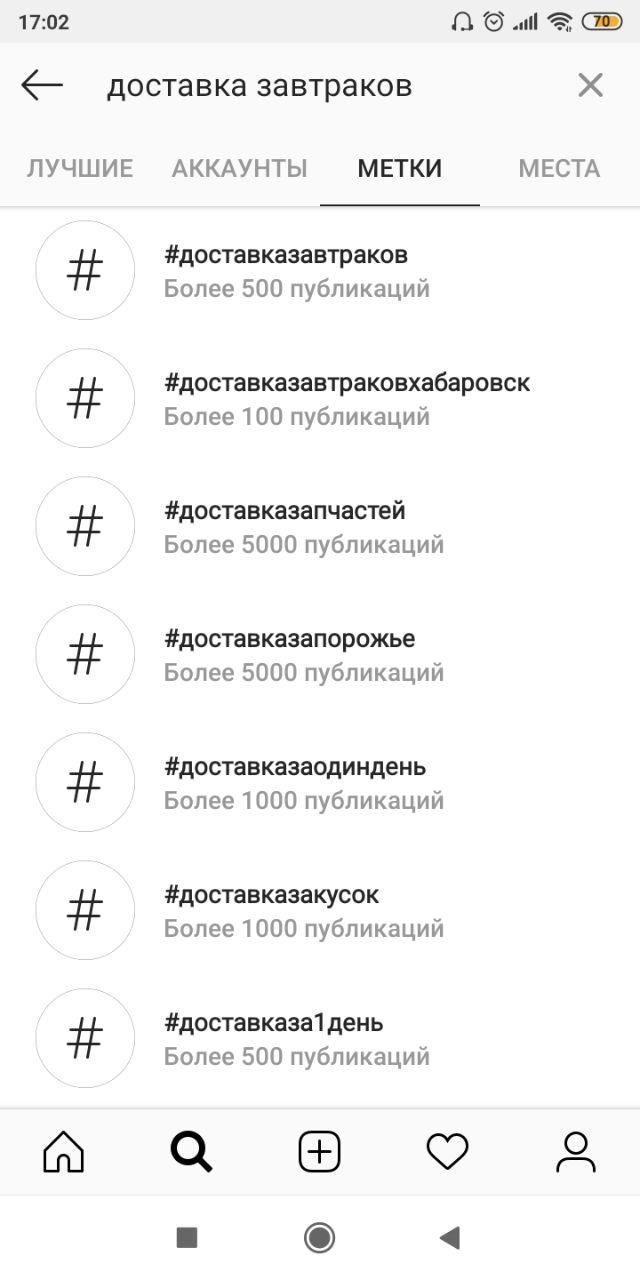Go to the home feed tab
The height and width of the screenshot is (1280, 640).
(64, 1152)
